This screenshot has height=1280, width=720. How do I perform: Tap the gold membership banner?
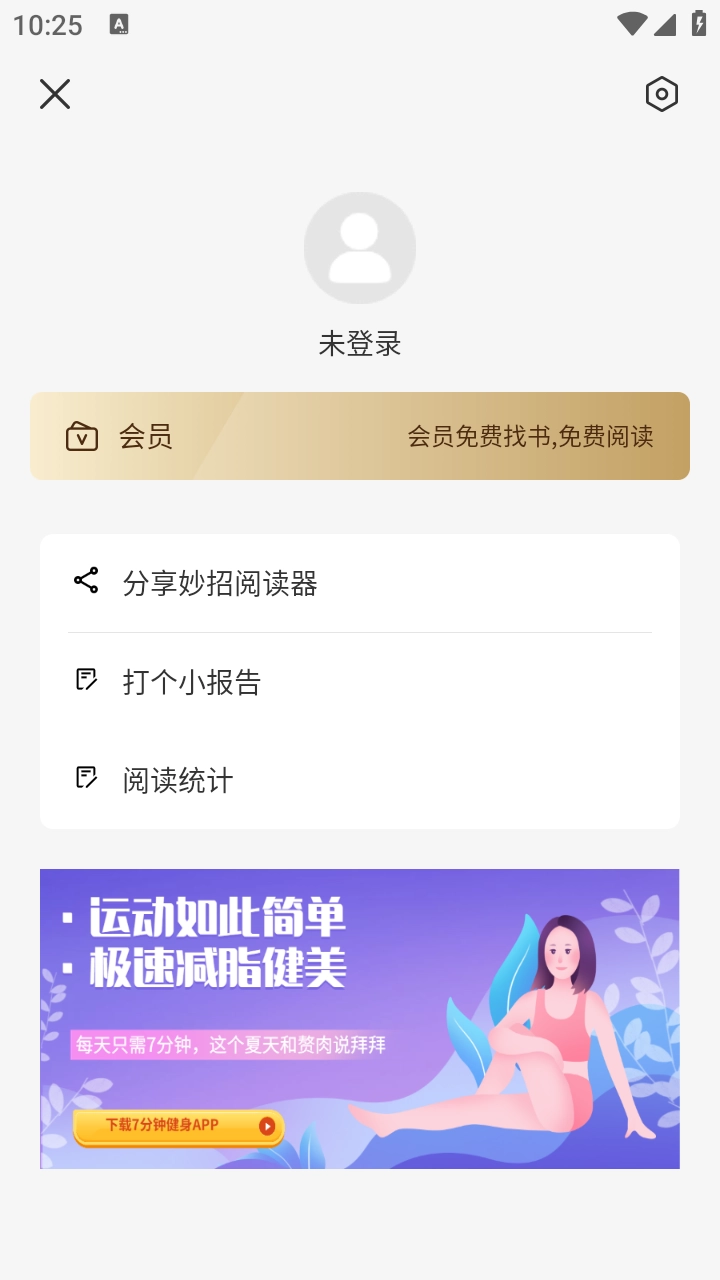pos(360,436)
